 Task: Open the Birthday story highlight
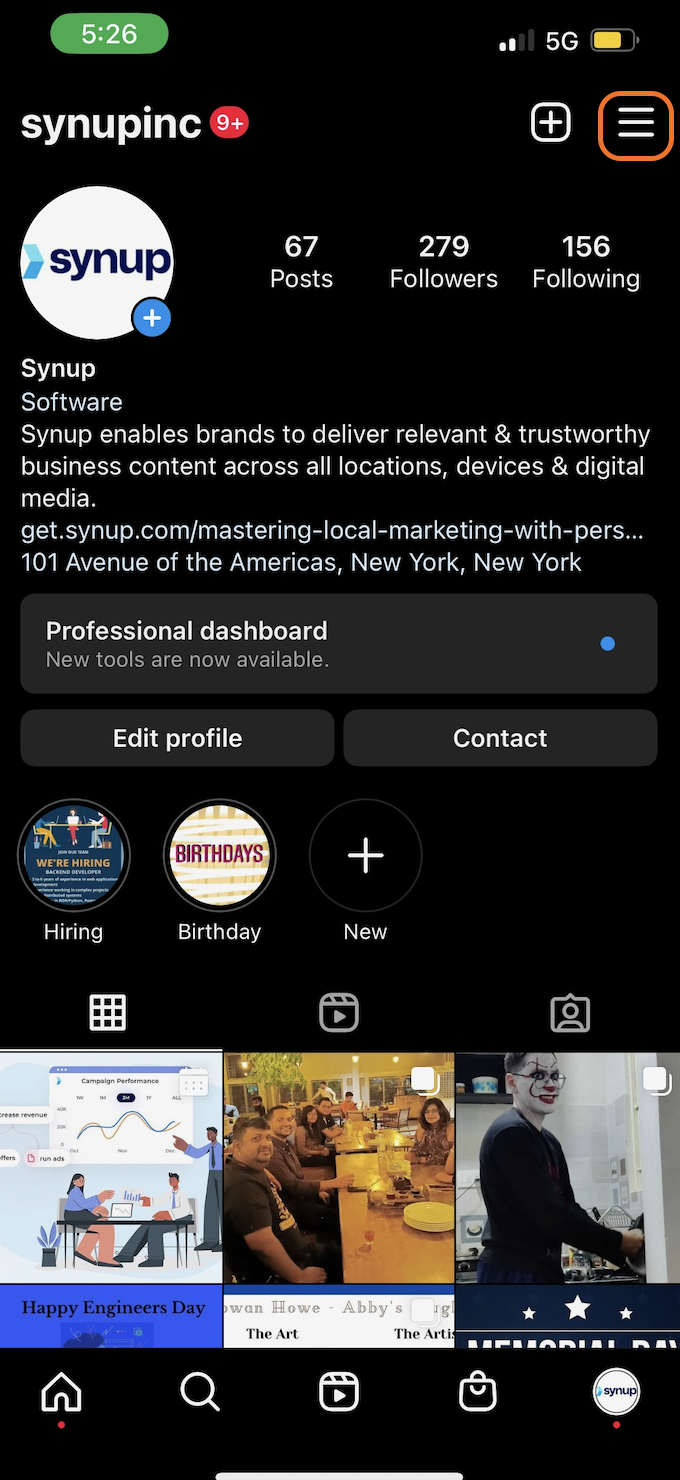219,856
